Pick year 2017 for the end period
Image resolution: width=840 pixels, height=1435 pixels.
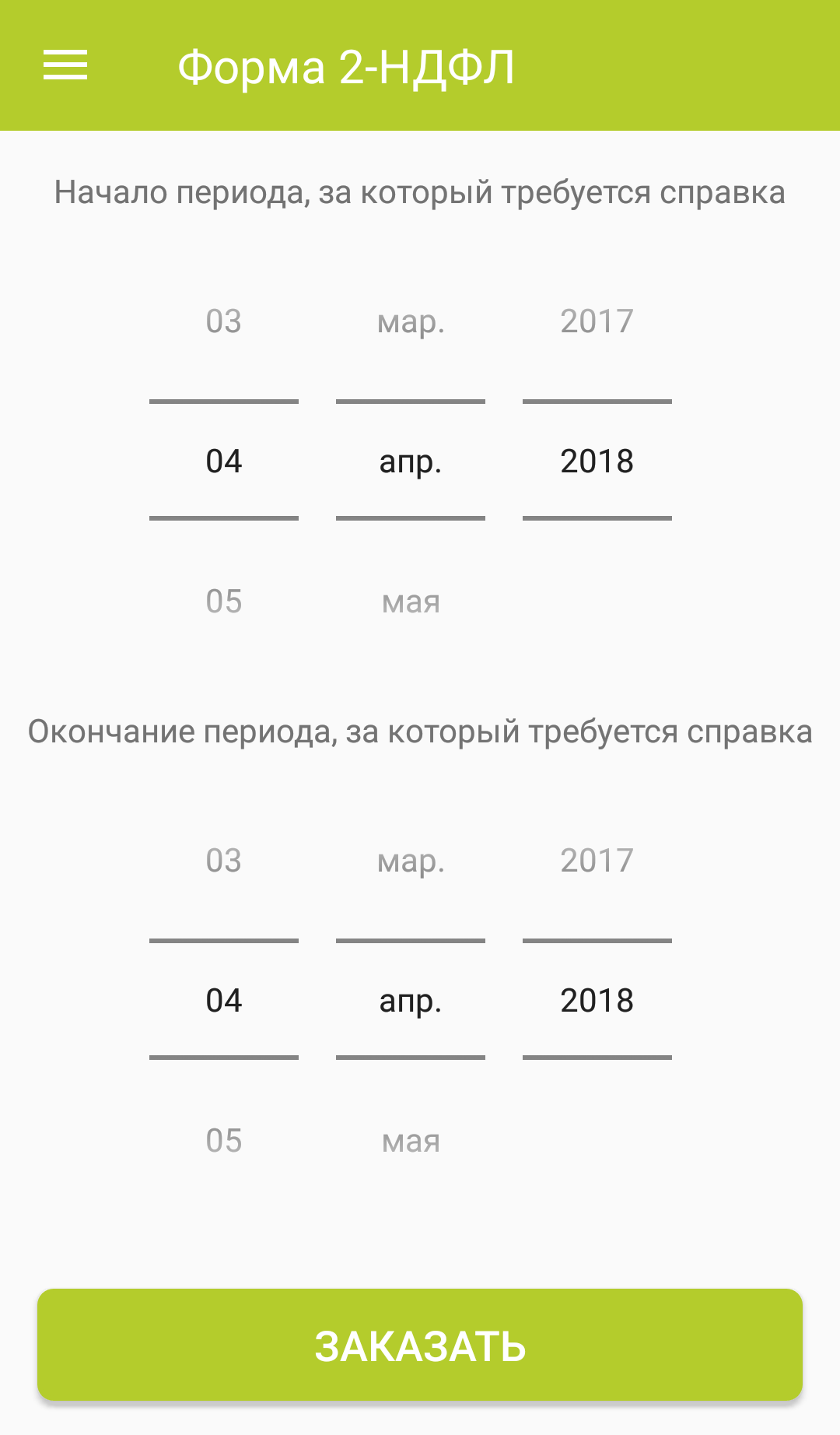[597, 861]
